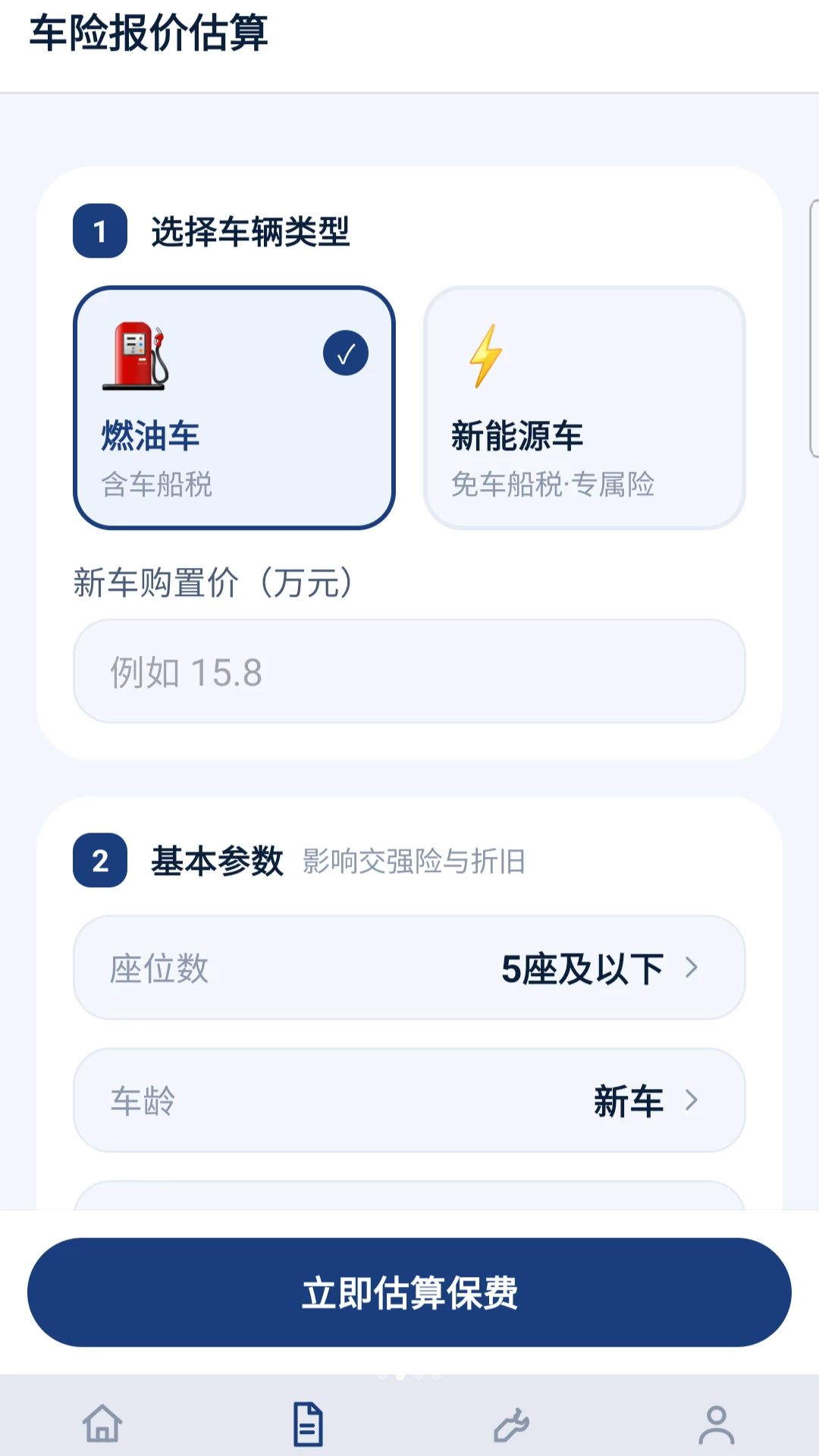Tap 立即估算保费 to estimate premium
The width and height of the screenshot is (819, 1456).
[x=409, y=1292]
